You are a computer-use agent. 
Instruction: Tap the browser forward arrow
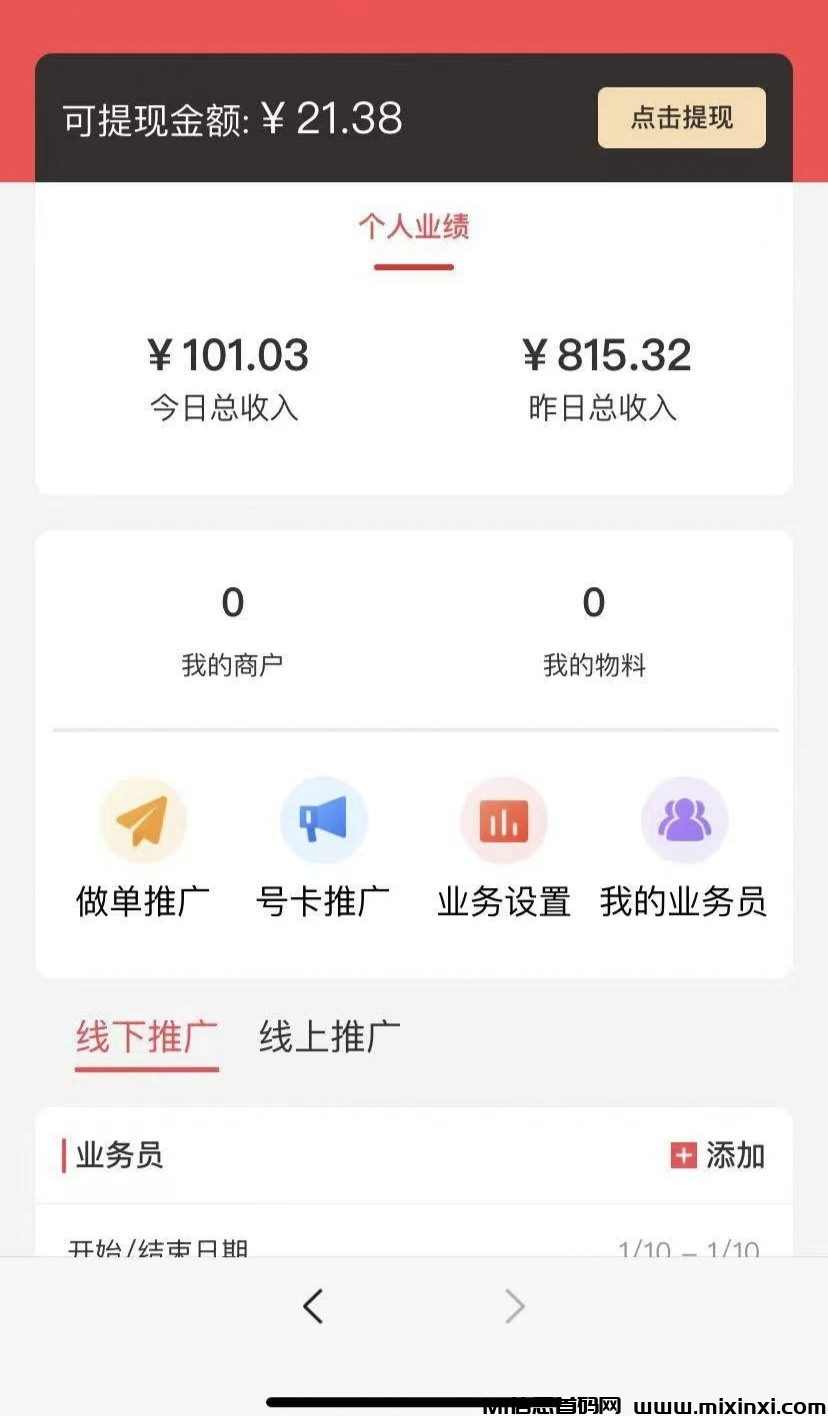tap(515, 1306)
